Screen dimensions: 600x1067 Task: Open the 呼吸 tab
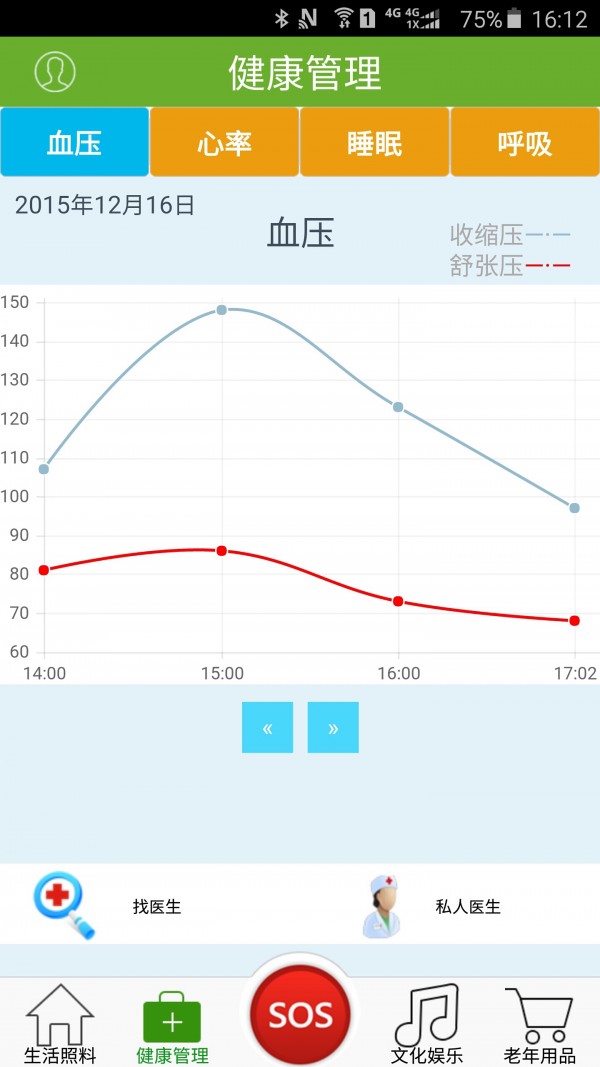[525, 143]
